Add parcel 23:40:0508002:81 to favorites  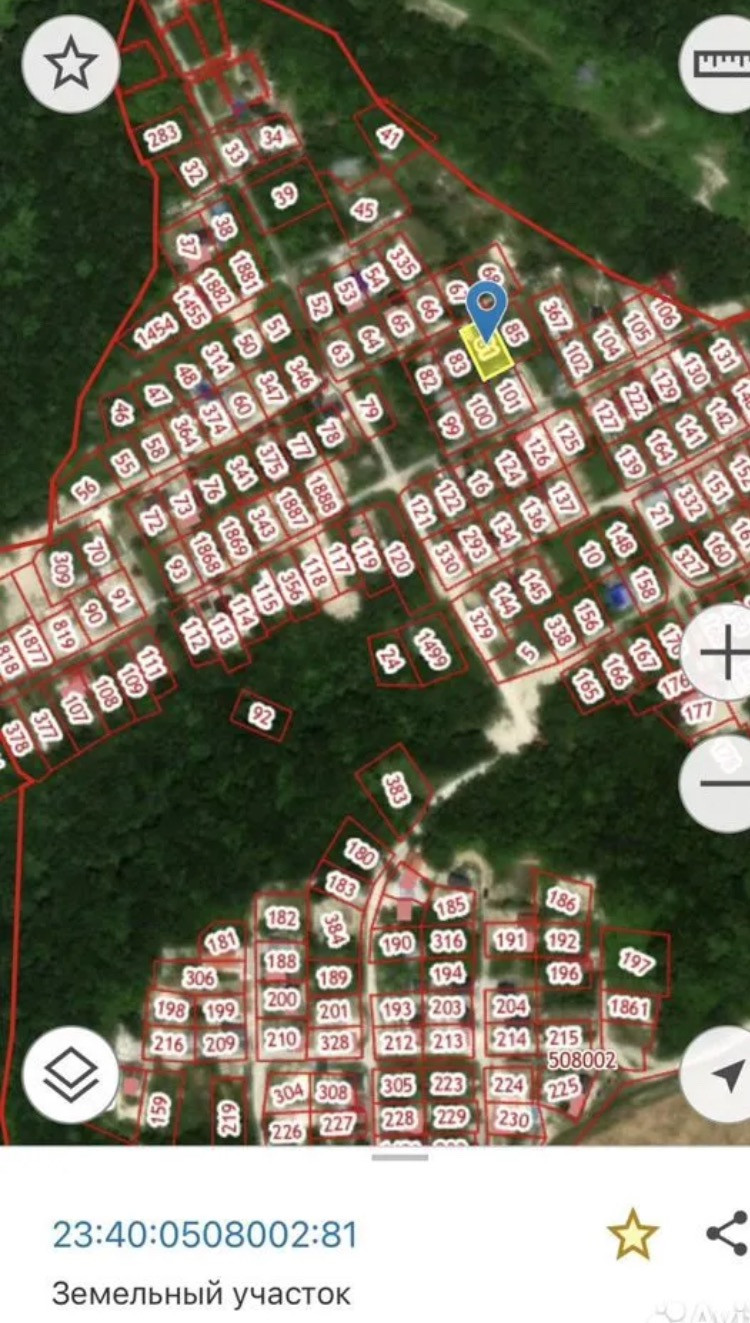[x=633, y=1235]
